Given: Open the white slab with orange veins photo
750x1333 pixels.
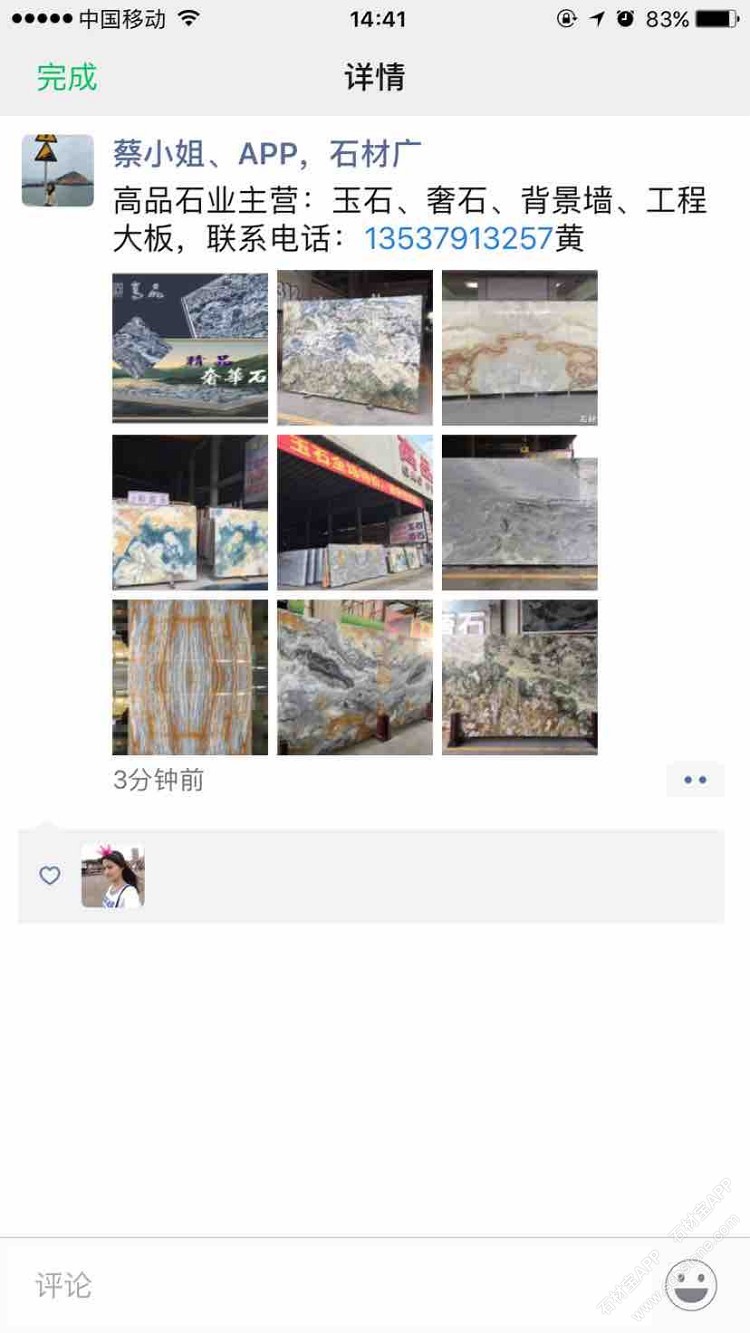Looking at the screenshot, I should click(x=520, y=347).
